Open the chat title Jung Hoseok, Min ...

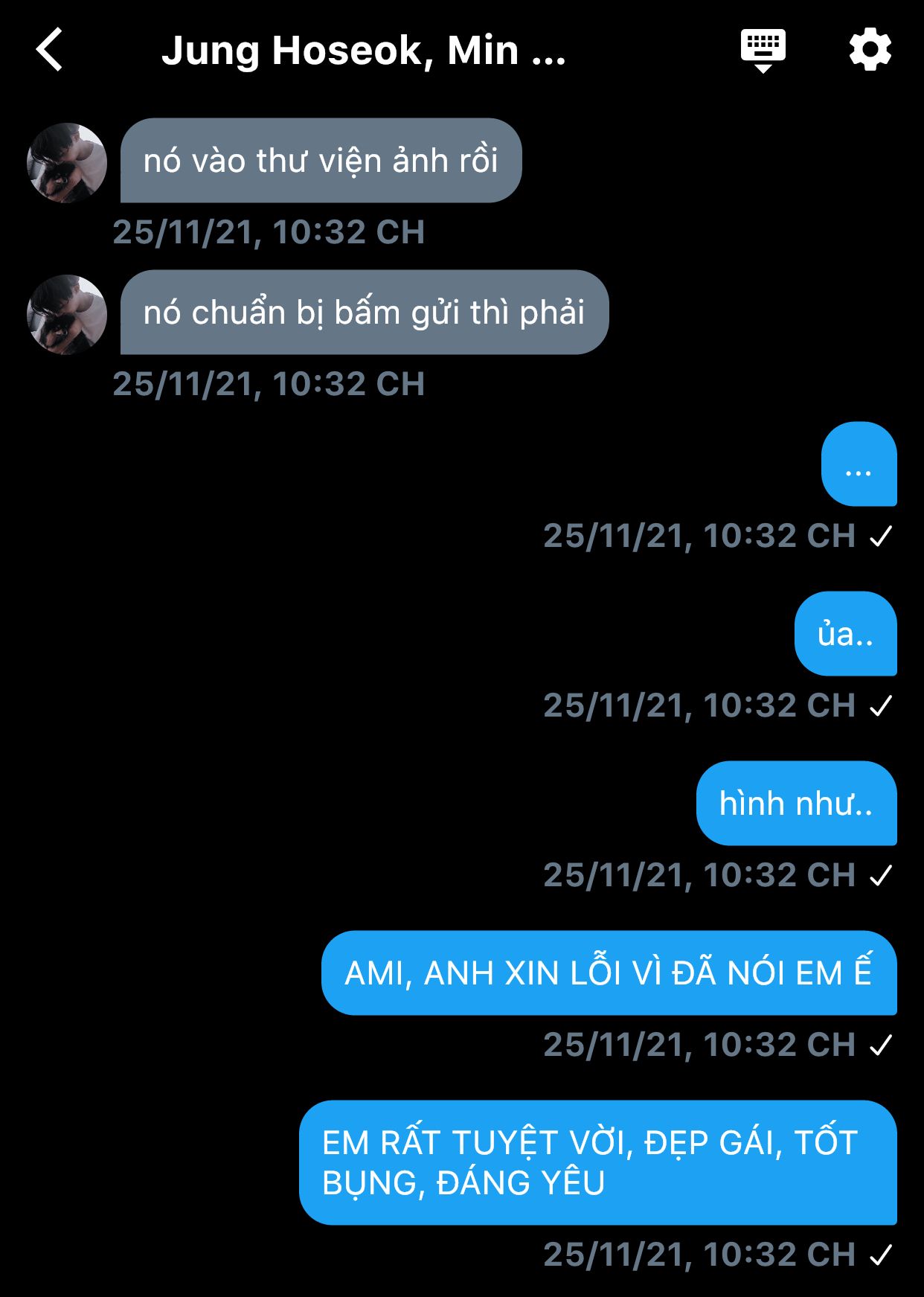pyautogui.click(x=363, y=51)
